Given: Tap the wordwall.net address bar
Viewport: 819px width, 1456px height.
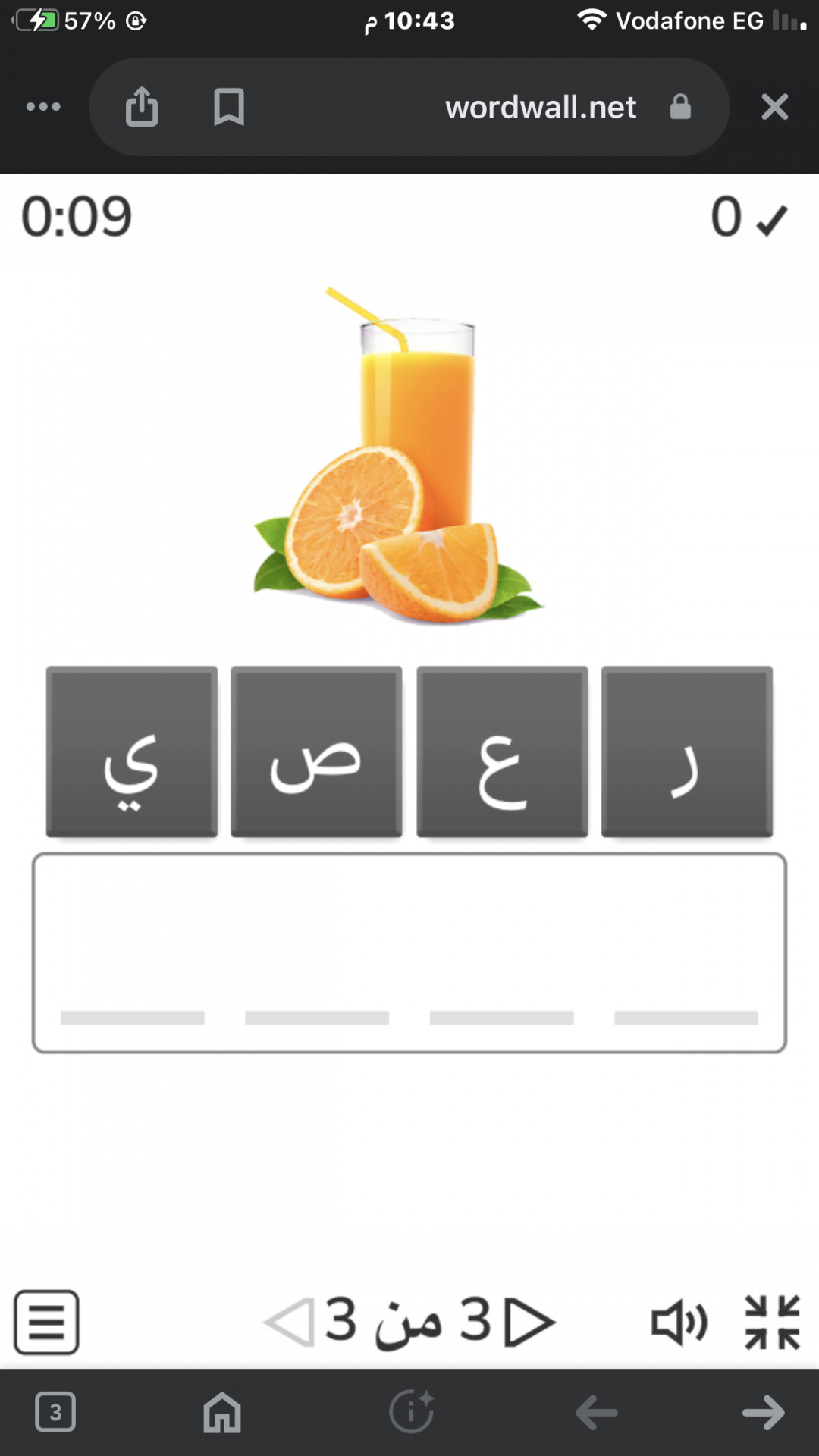Looking at the screenshot, I should click(540, 107).
